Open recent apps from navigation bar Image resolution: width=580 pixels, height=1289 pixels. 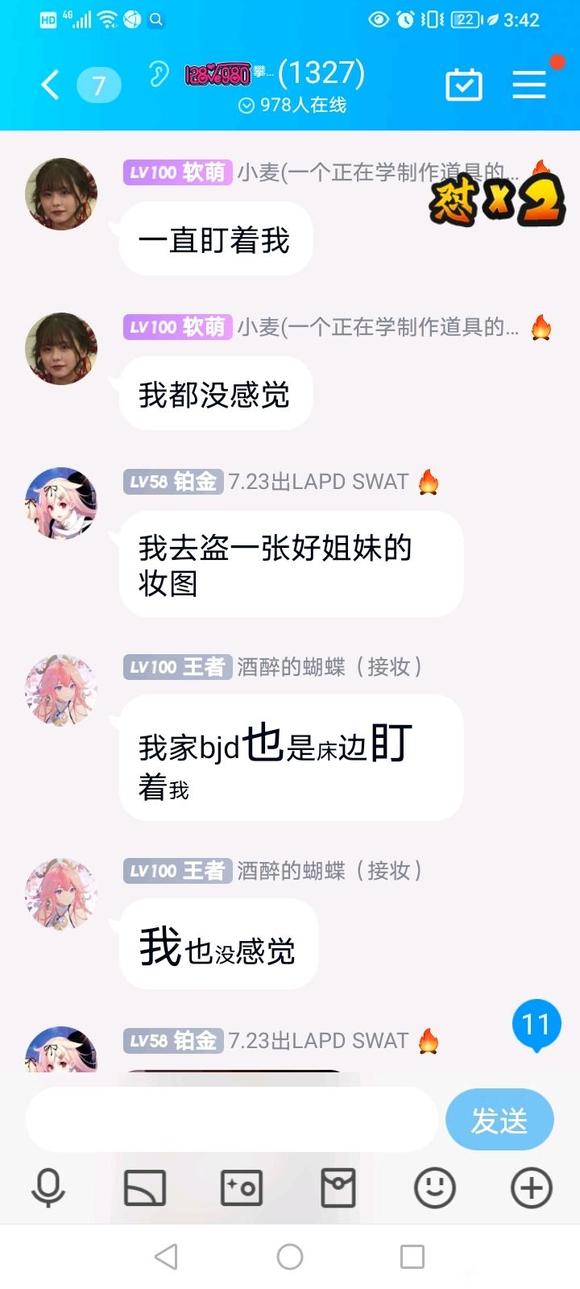(412, 1257)
